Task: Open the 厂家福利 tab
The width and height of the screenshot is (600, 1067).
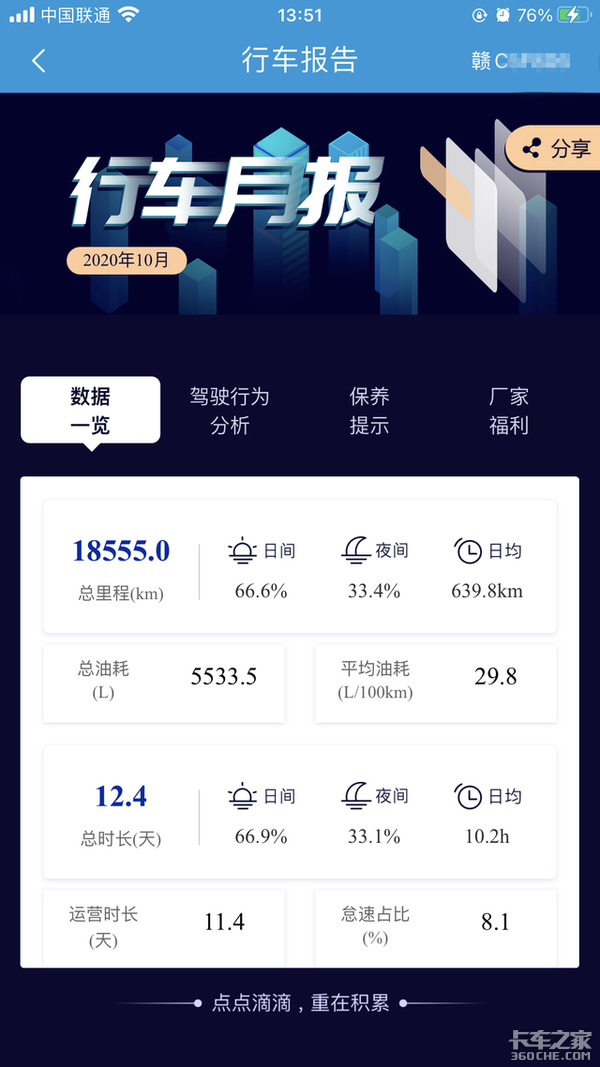Action: [508, 410]
